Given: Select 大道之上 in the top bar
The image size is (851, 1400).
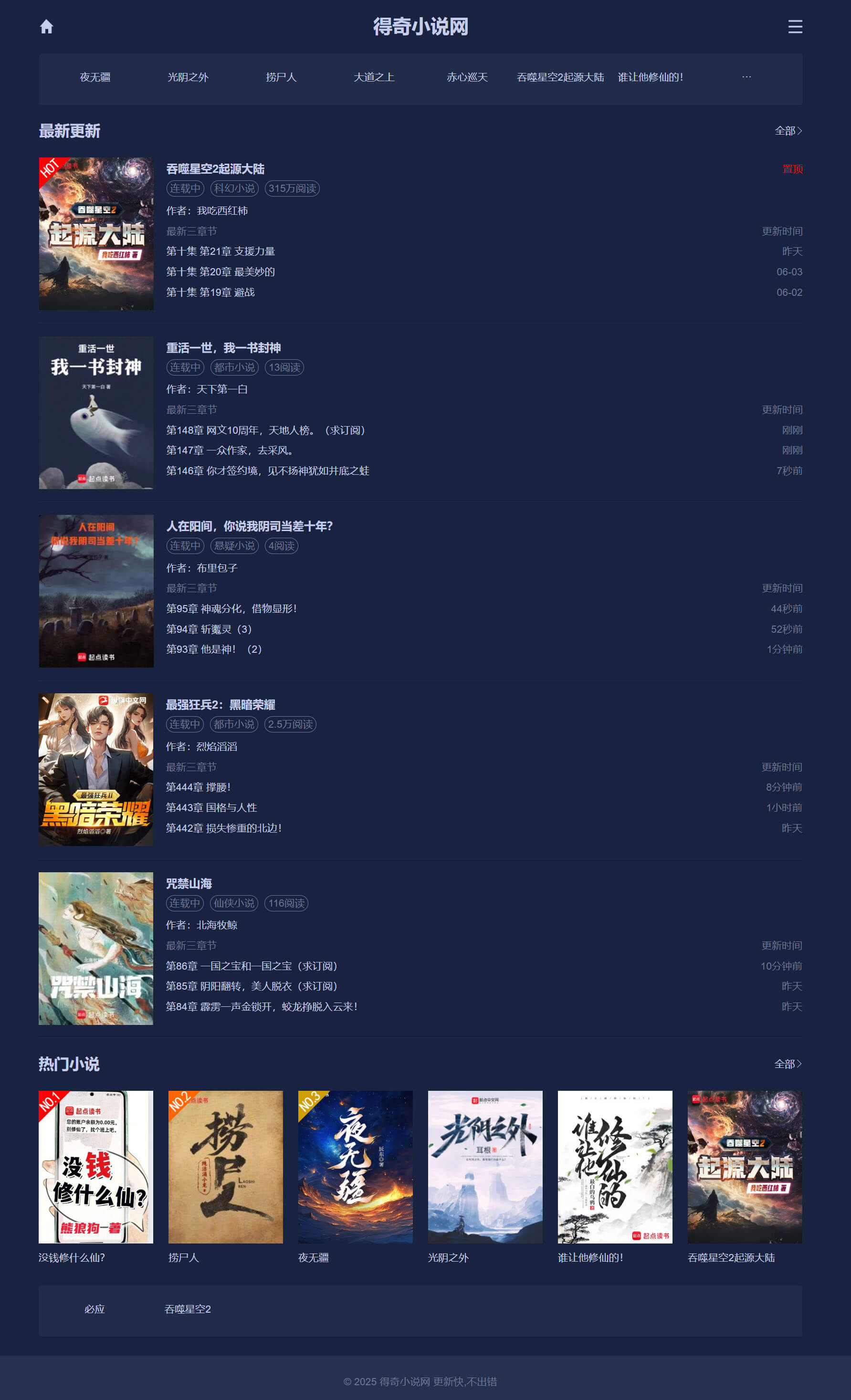Looking at the screenshot, I should pyautogui.click(x=374, y=77).
